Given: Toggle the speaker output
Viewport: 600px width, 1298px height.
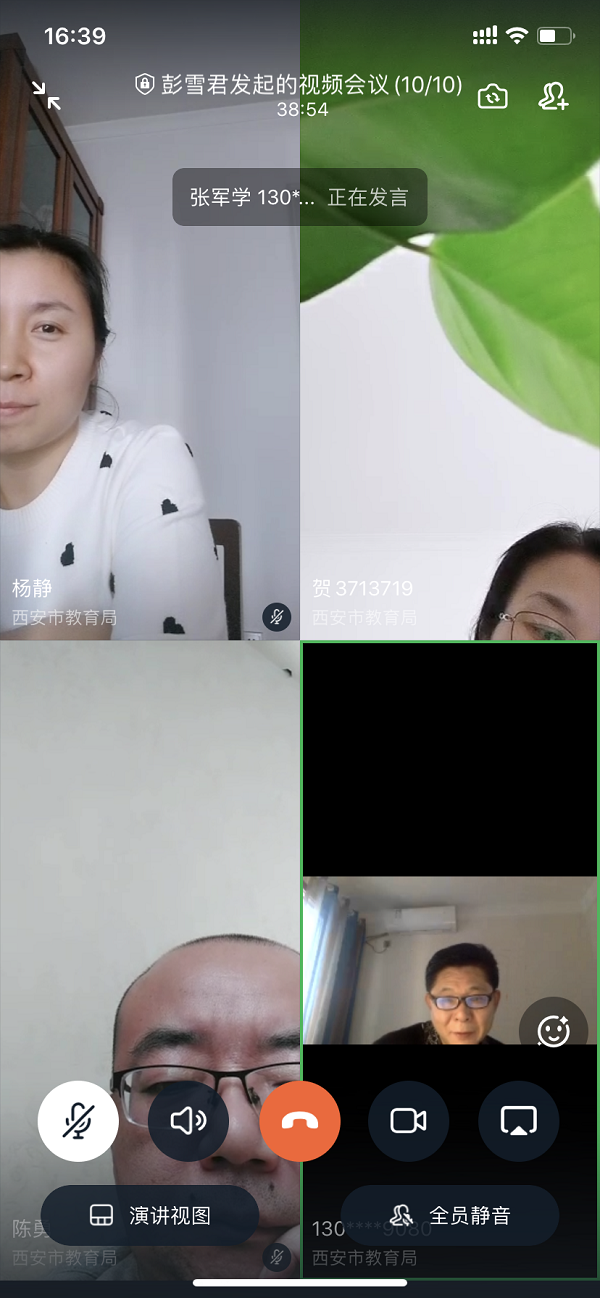Looking at the screenshot, I should (x=188, y=1121).
